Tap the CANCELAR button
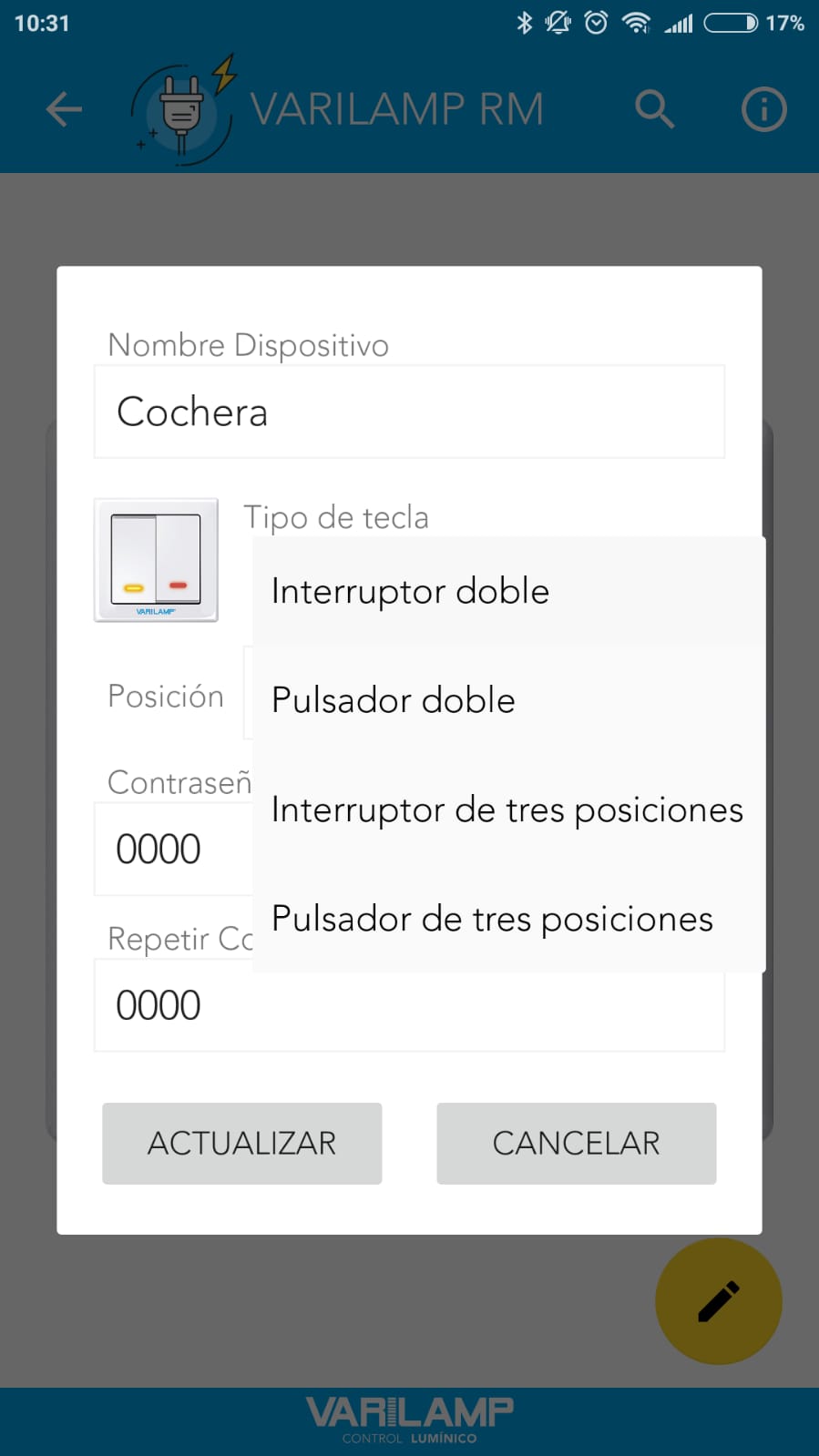The image size is (819, 1456). coord(576,1143)
